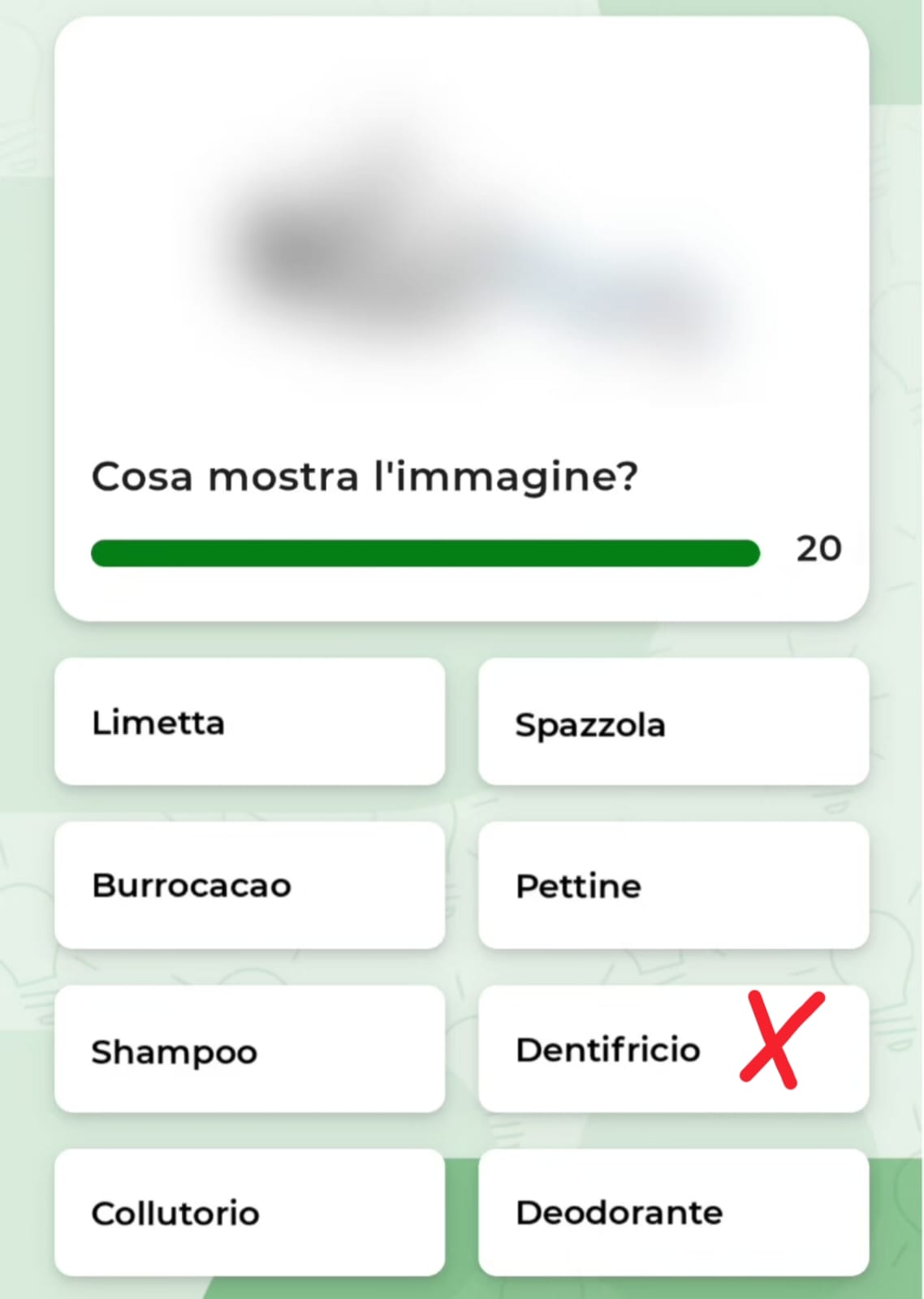Pick Deodorante as the answer
The image size is (924, 1299).
pos(673,1212)
